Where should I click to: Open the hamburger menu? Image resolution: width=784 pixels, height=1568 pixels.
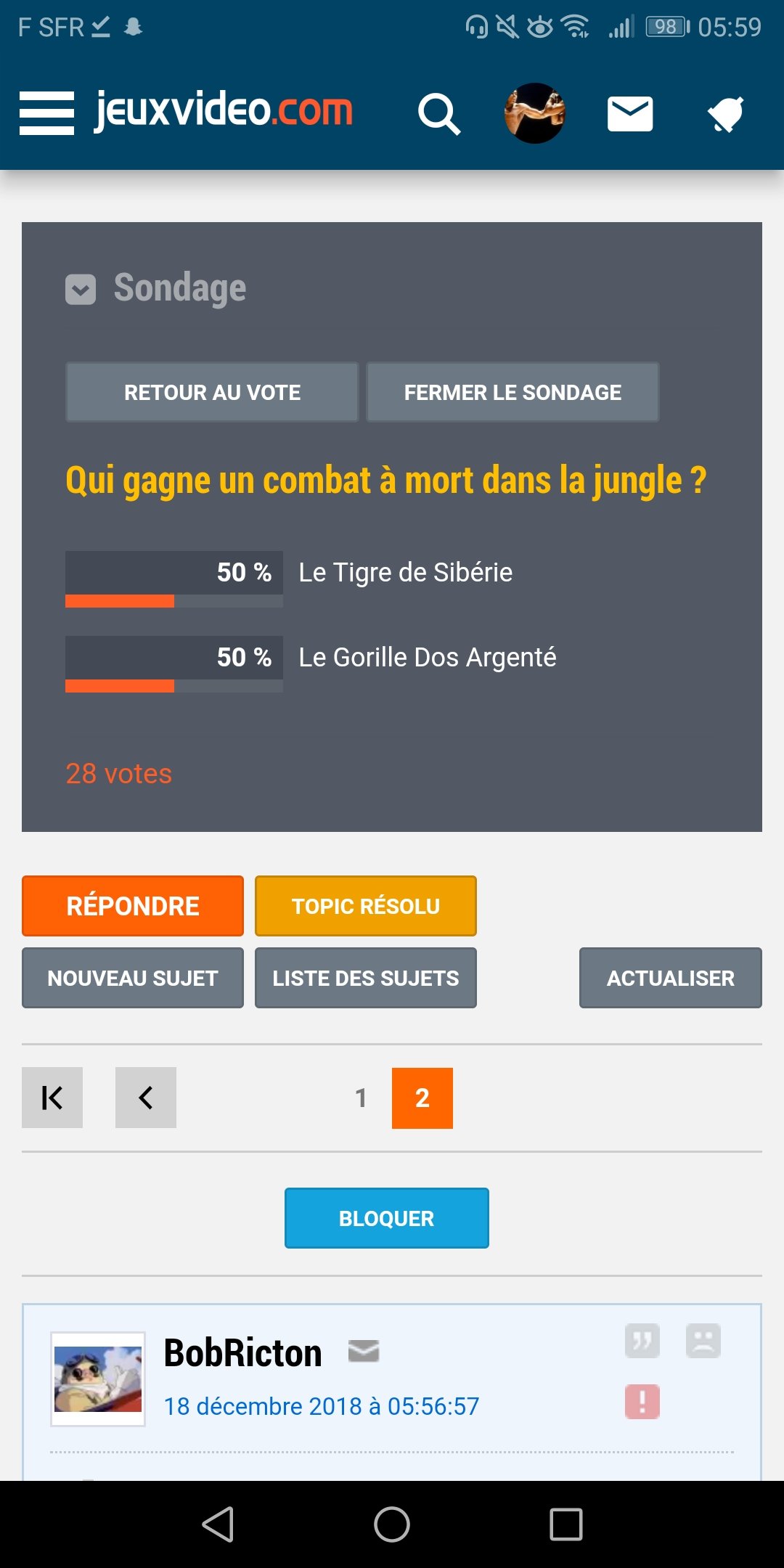(x=46, y=113)
